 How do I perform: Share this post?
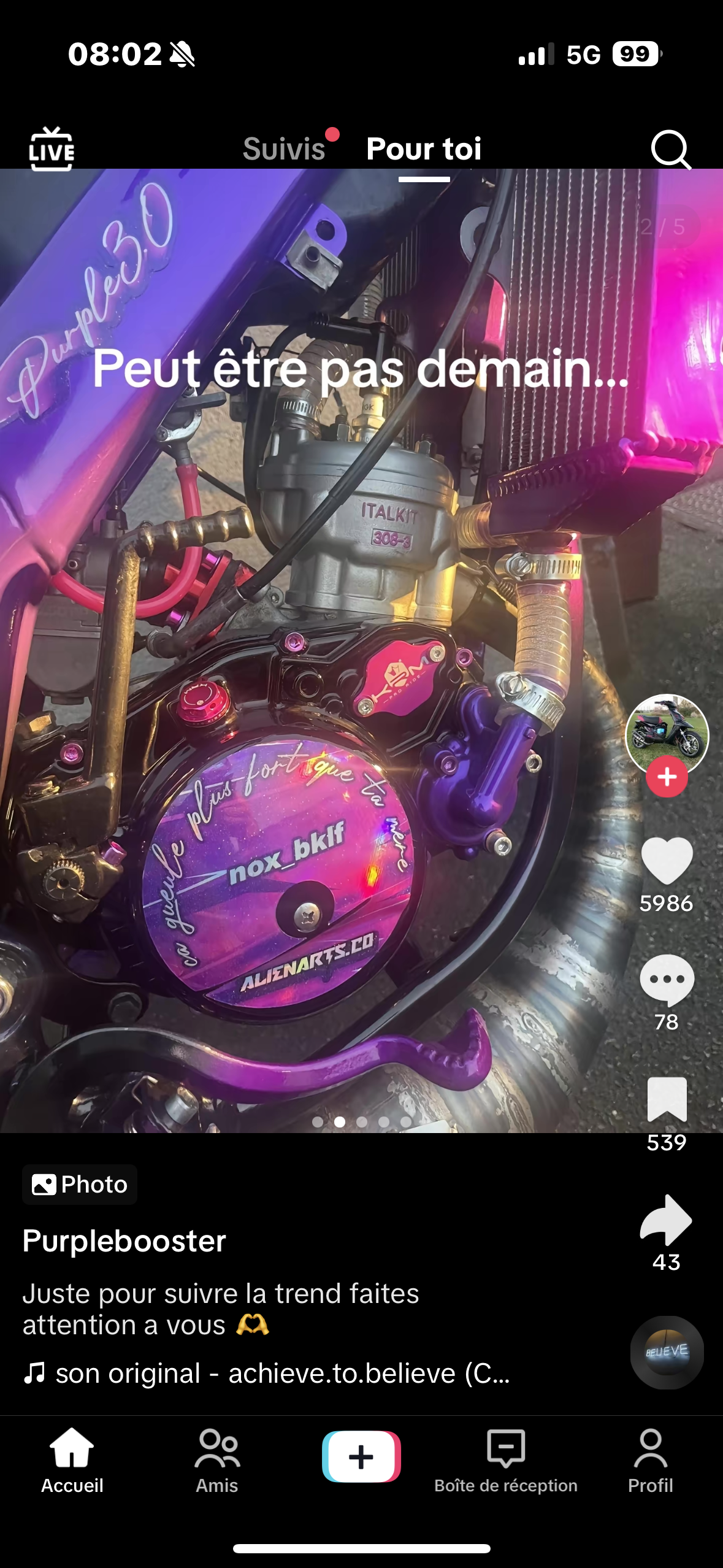667,1220
